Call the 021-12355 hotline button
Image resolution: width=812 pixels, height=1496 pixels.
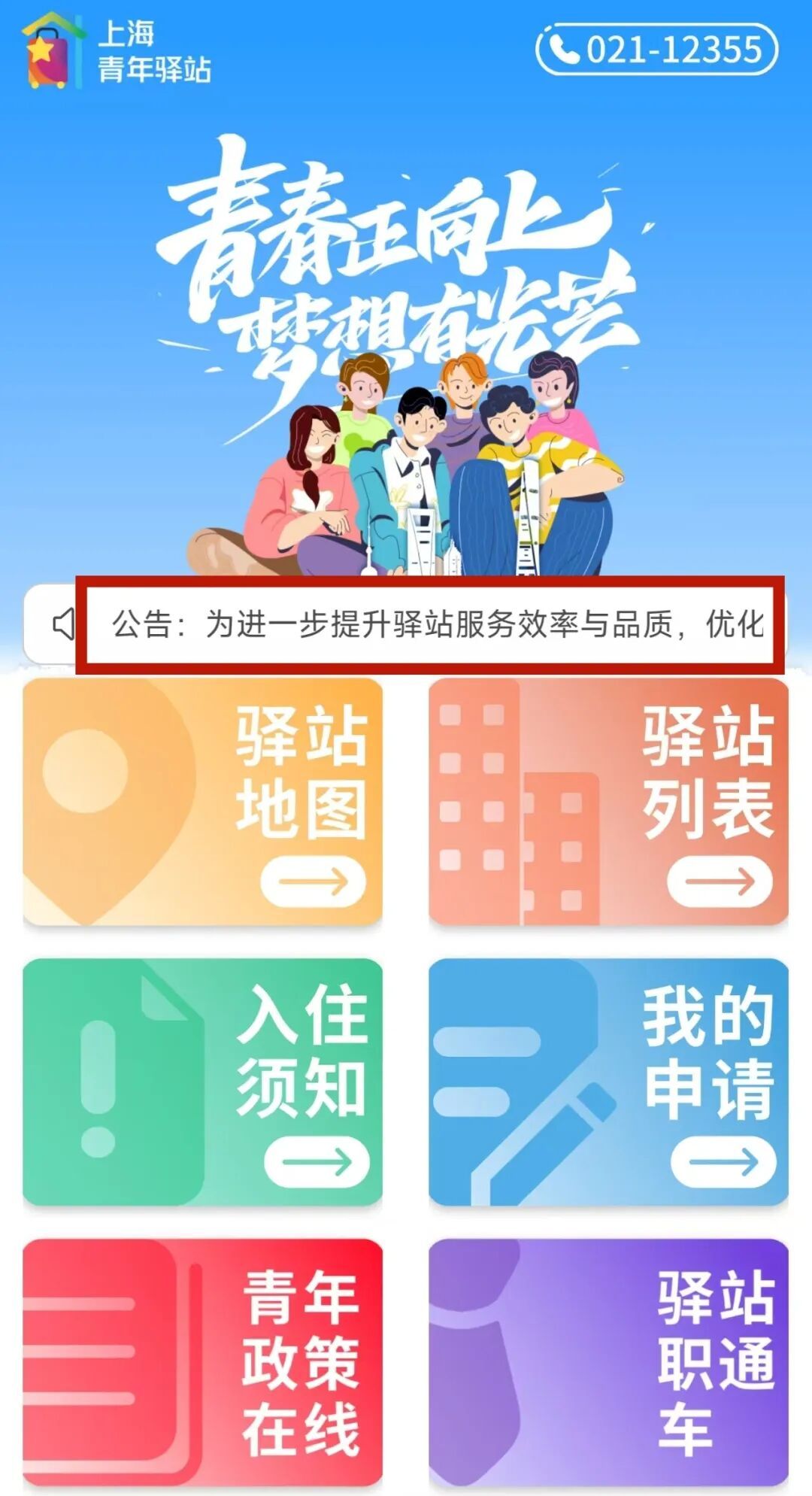pos(656,50)
